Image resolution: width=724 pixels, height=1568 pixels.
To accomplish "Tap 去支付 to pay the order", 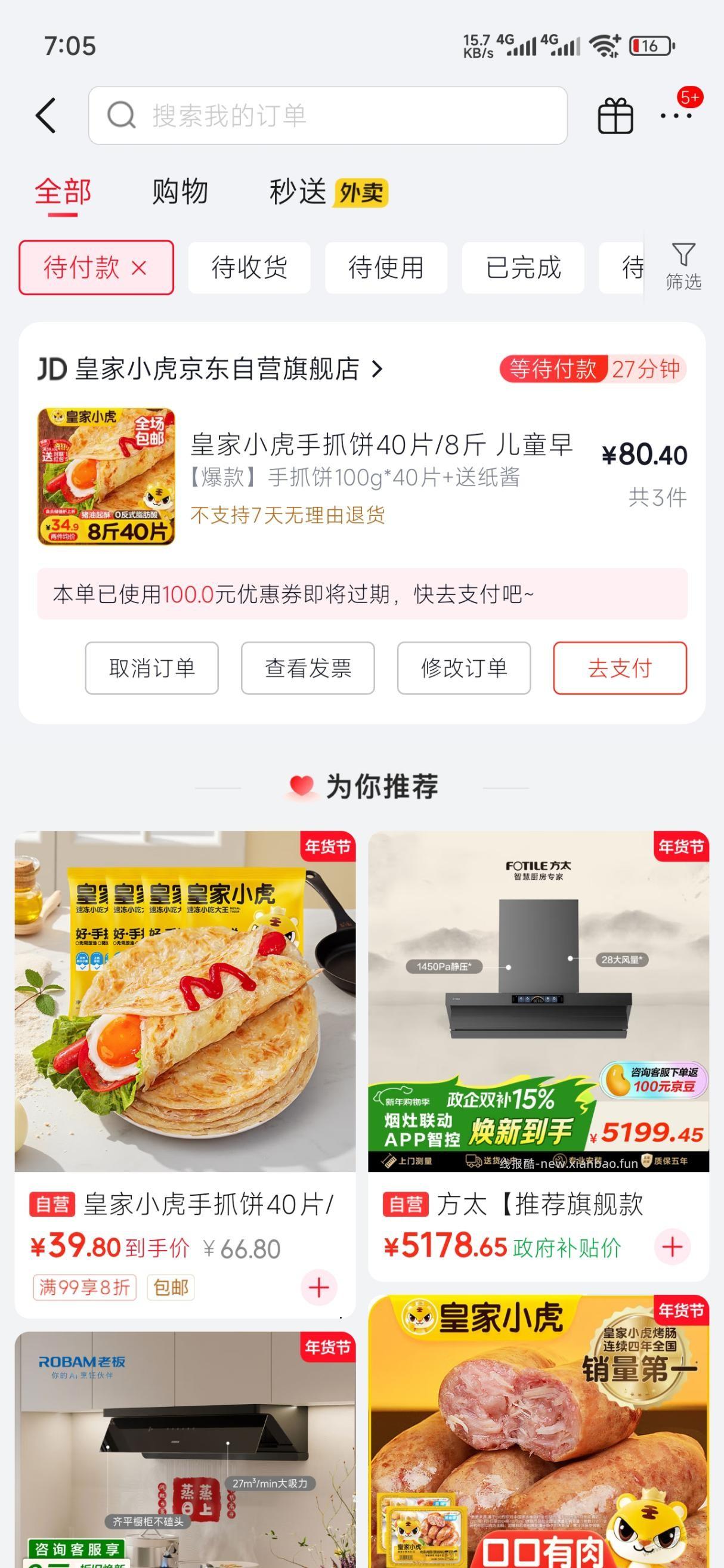I will 620,668.
